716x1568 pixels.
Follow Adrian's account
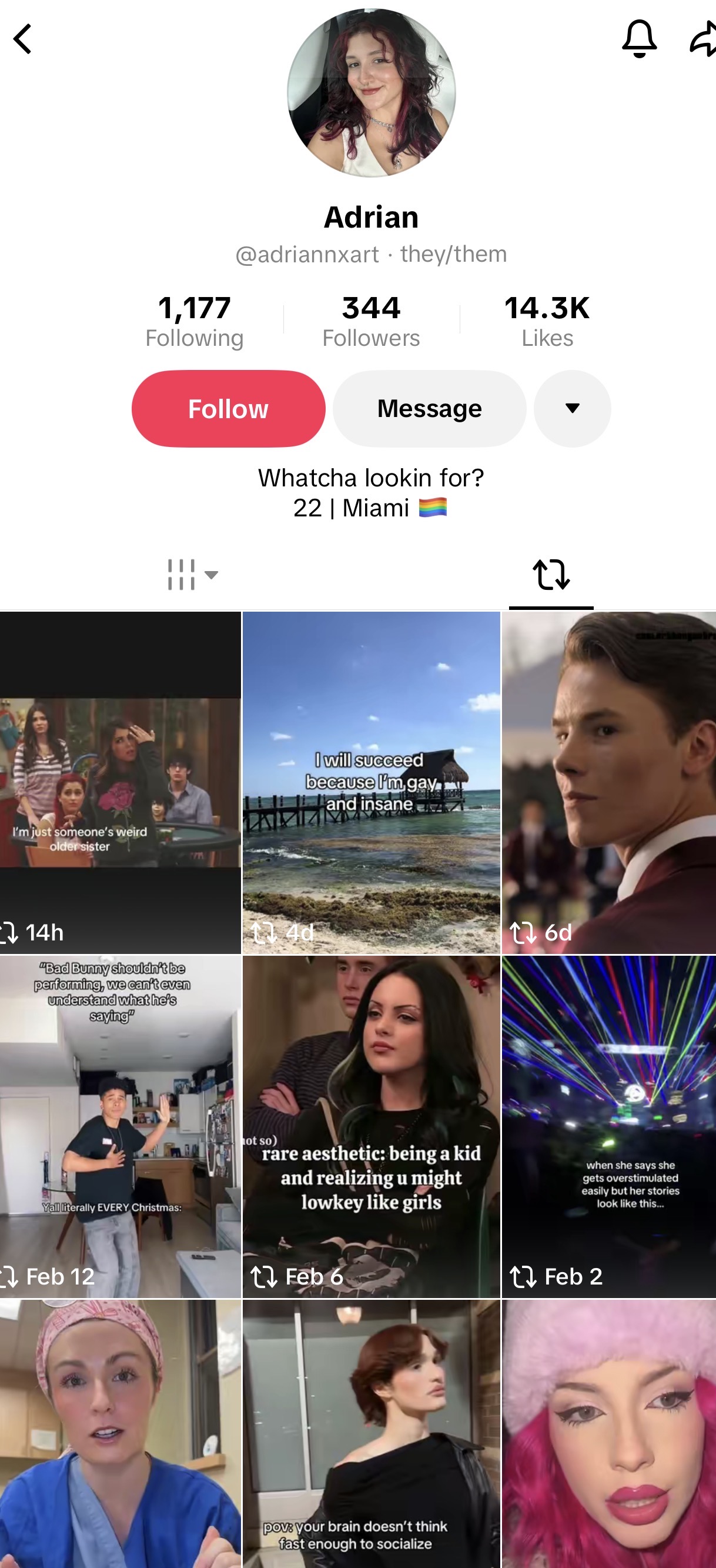pos(228,408)
